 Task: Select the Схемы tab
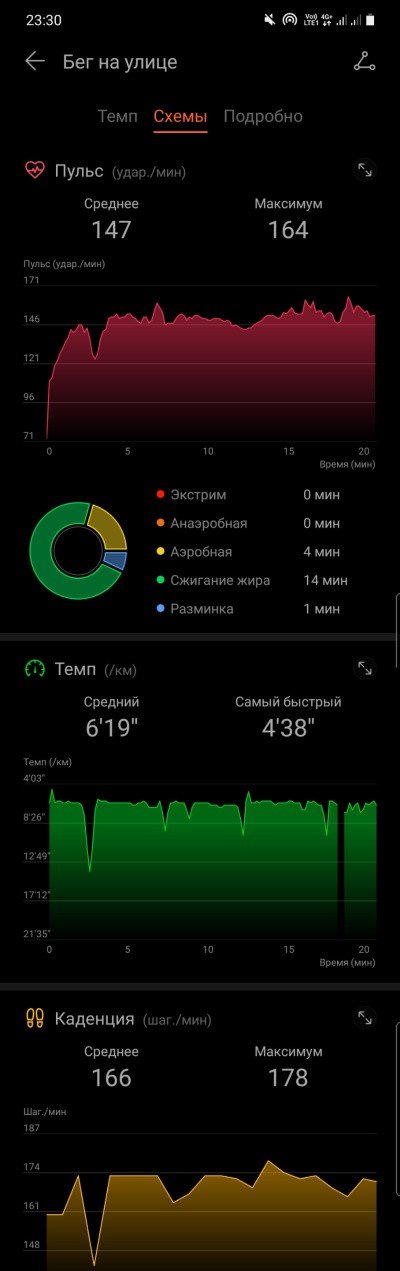pyautogui.click(x=181, y=116)
